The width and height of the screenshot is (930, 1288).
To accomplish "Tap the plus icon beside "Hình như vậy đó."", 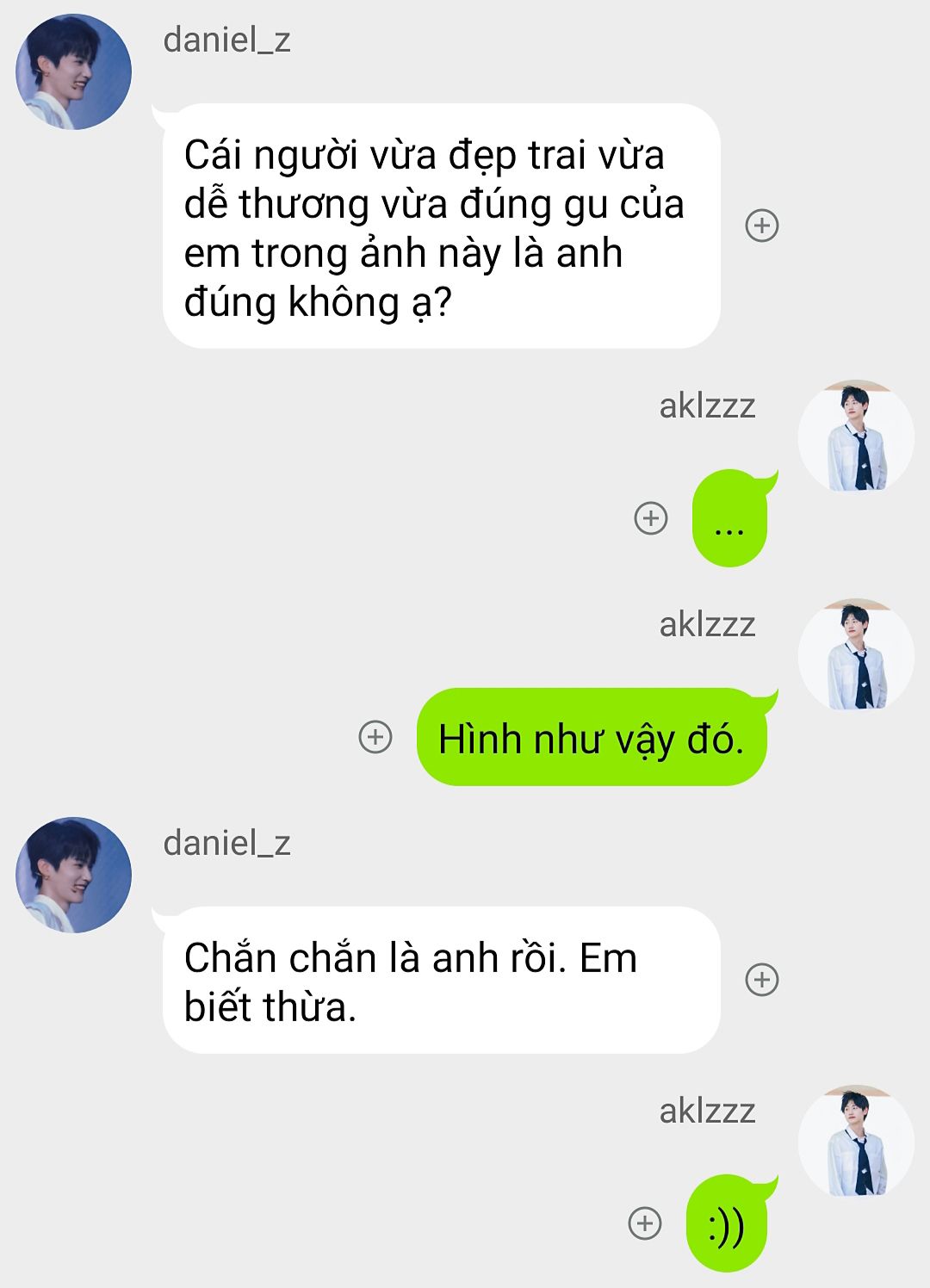I will coord(375,737).
